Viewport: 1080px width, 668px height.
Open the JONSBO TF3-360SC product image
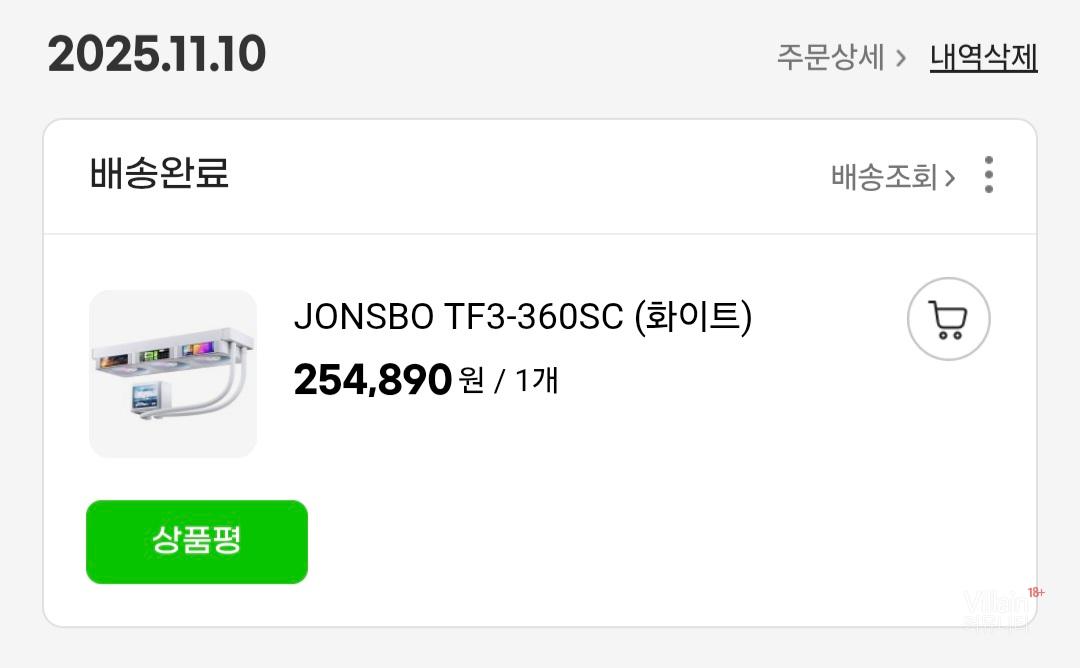173,374
